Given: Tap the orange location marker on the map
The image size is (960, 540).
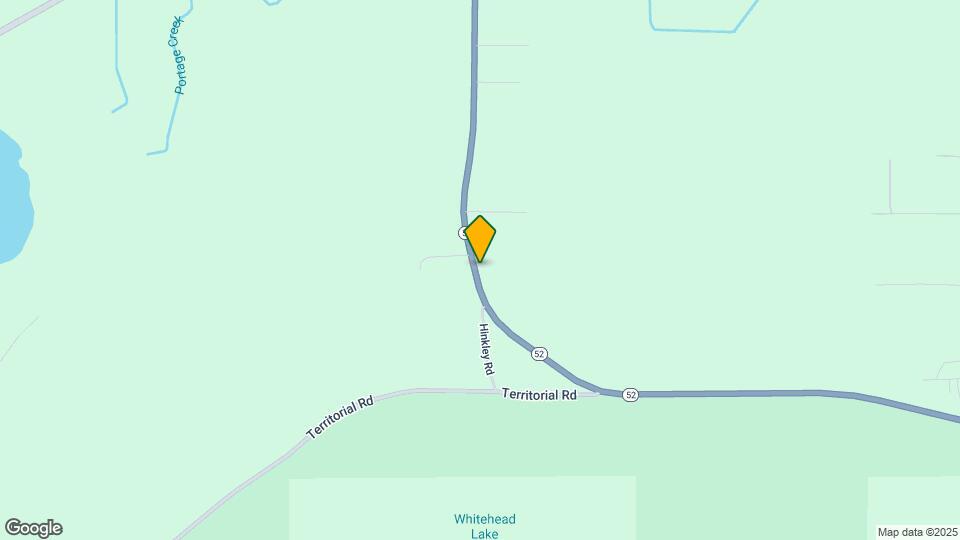Looking at the screenshot, I should point(481,238).
